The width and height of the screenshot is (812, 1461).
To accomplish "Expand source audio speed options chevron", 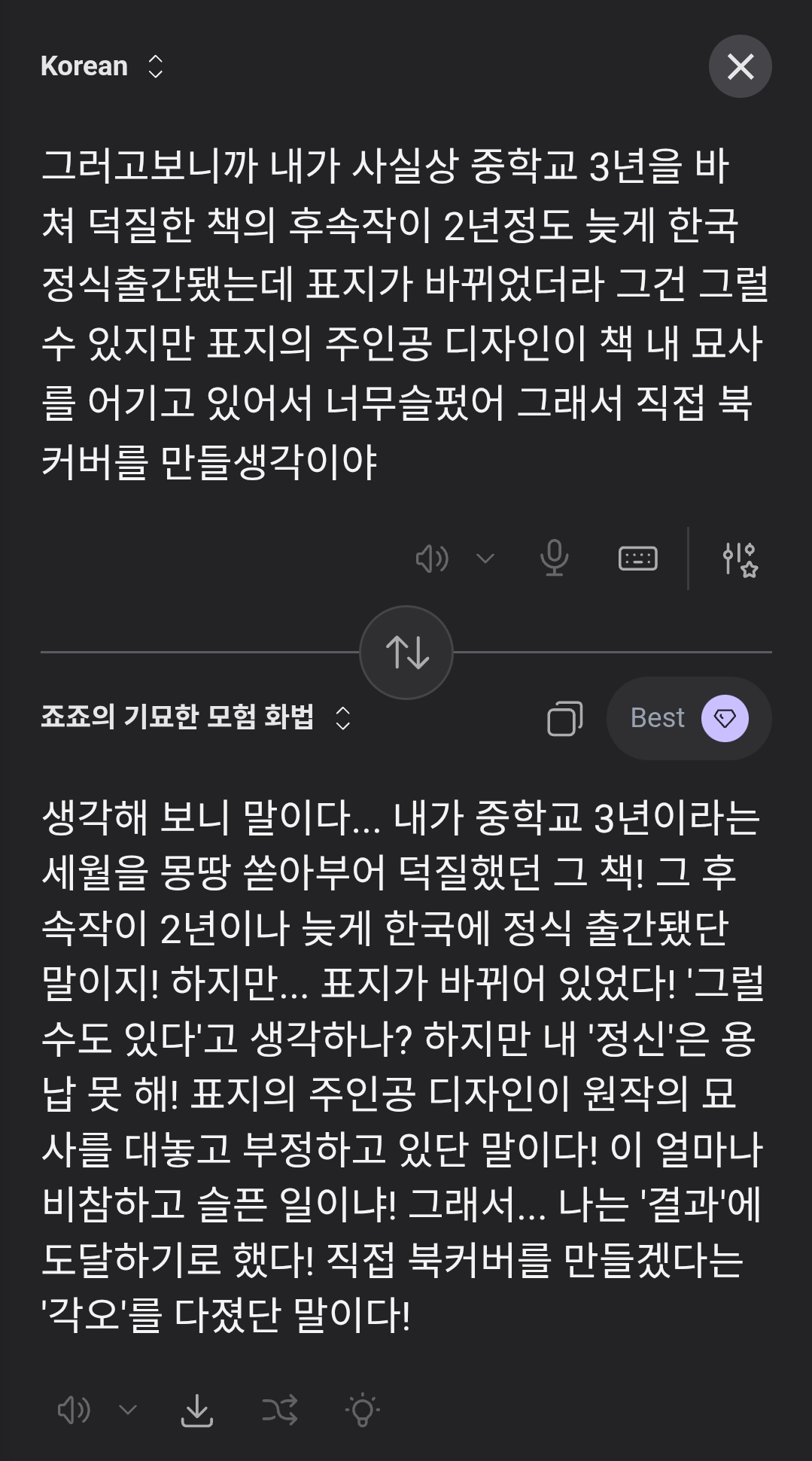I will [485, 559].
